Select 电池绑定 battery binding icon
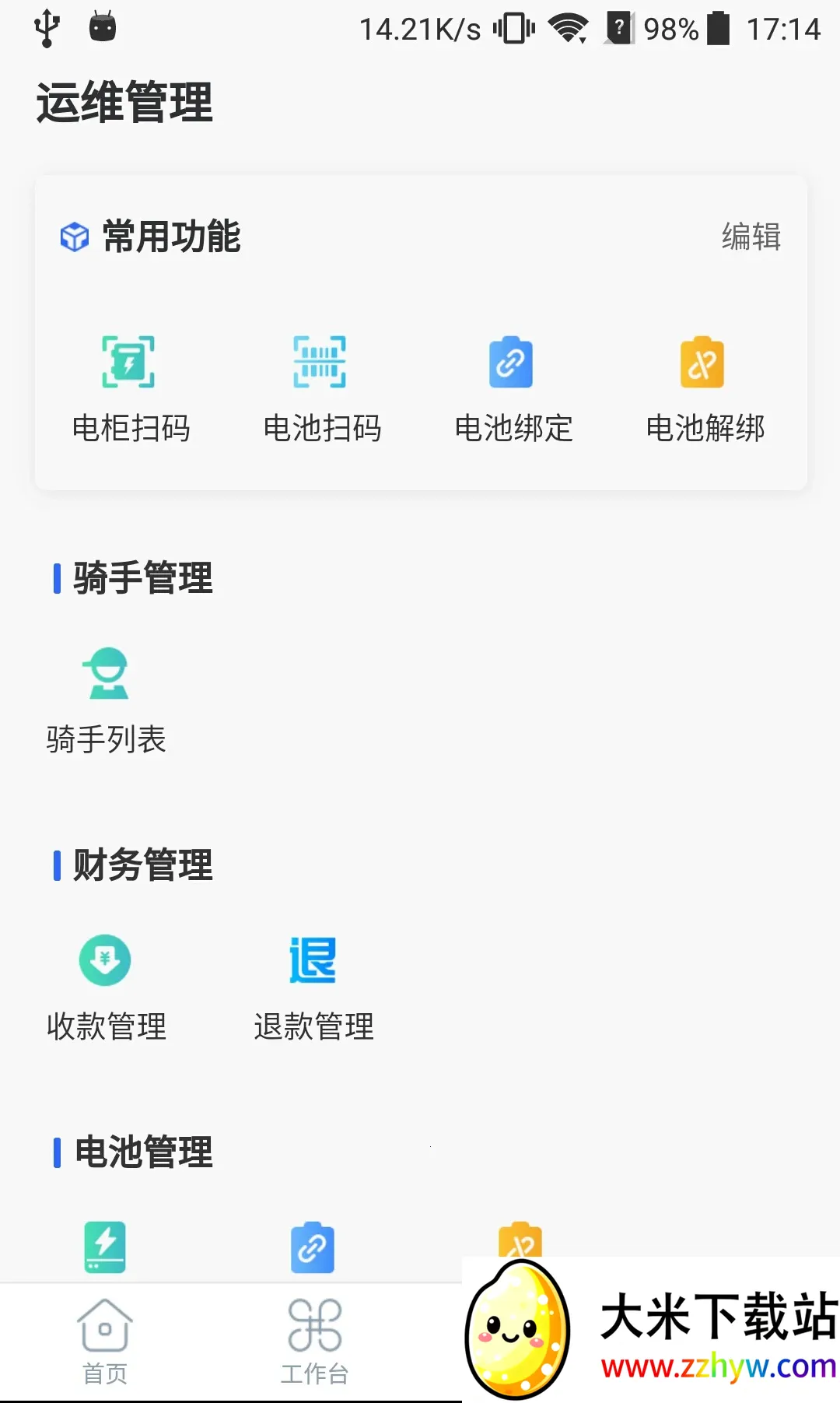The image size is (840, 1403). point(509,360)
